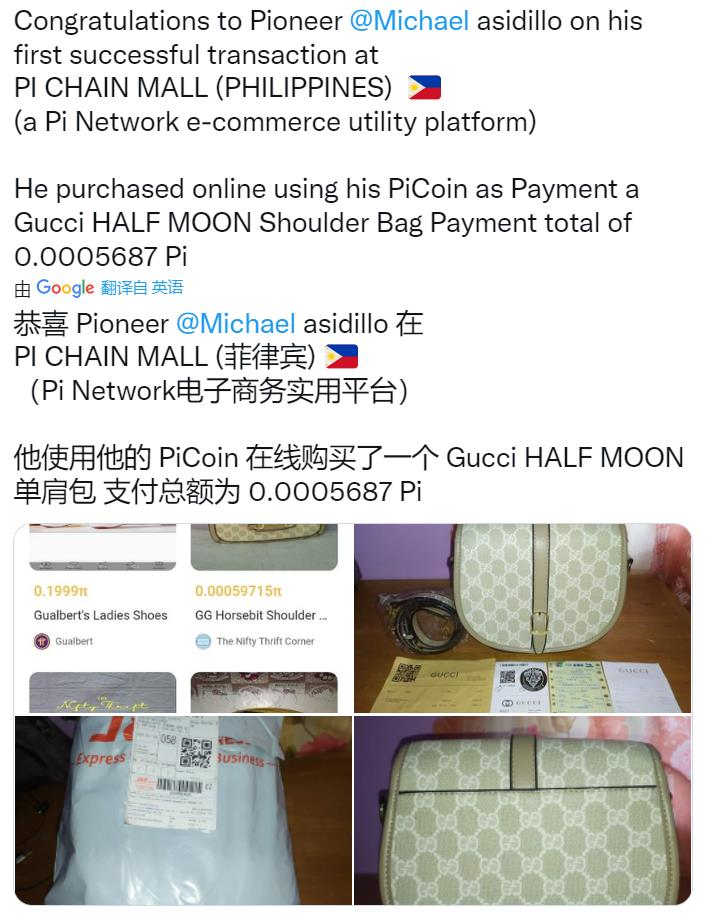The image size is (710, 913).
Task: View the photo of bag with Gucci documents
Action: pos(523,617)
